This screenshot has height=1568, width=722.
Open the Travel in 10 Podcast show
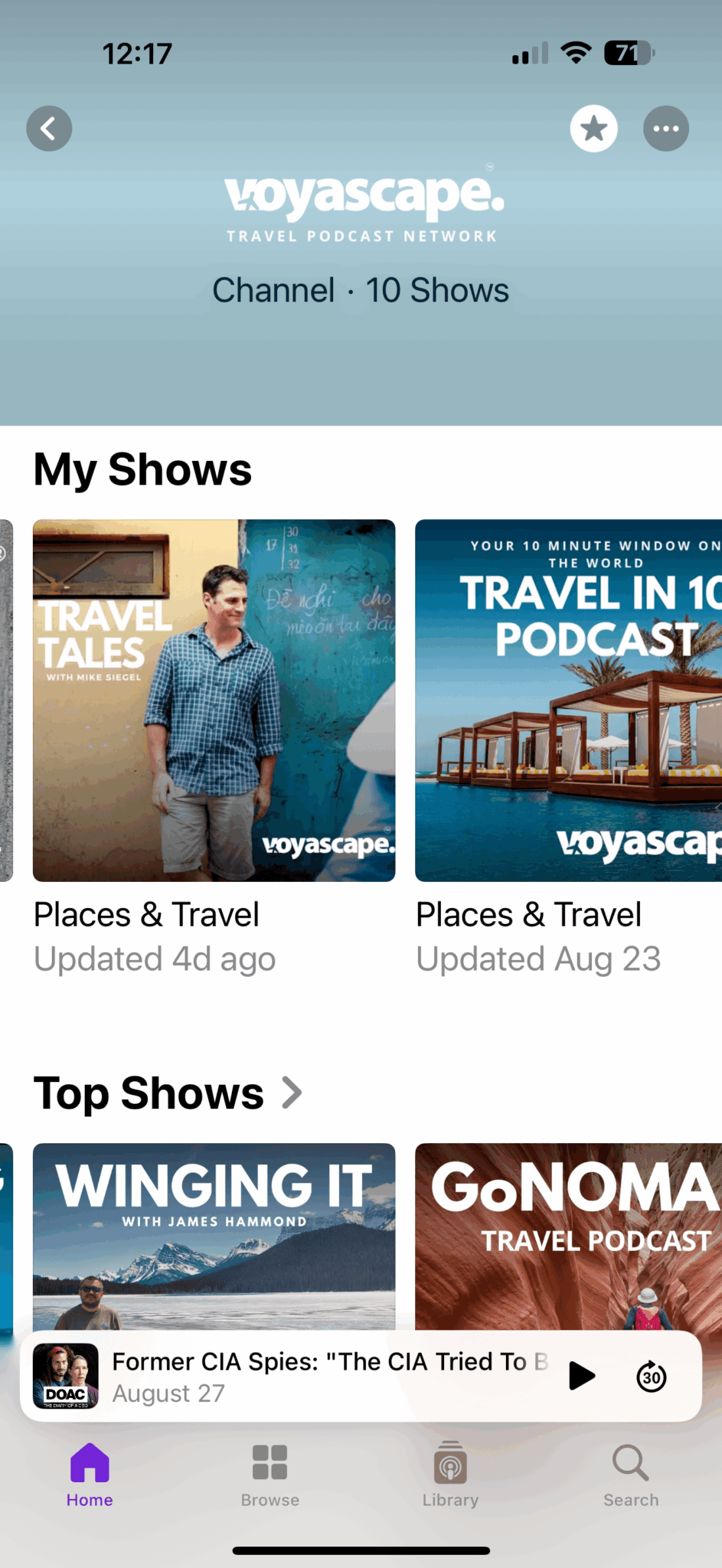click(x=567, y=700)
